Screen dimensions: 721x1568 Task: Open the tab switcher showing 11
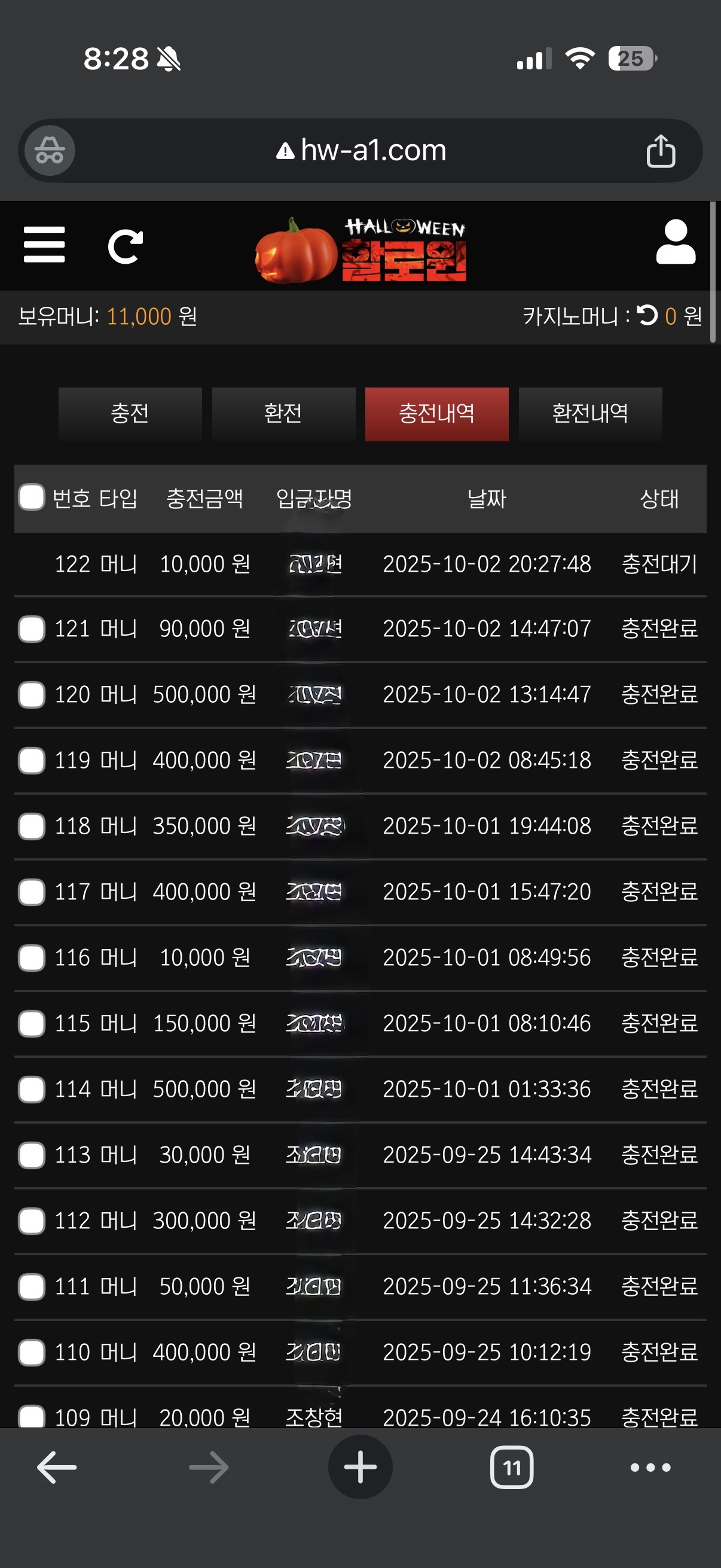pyautogui.click(x=512, y=1468)
